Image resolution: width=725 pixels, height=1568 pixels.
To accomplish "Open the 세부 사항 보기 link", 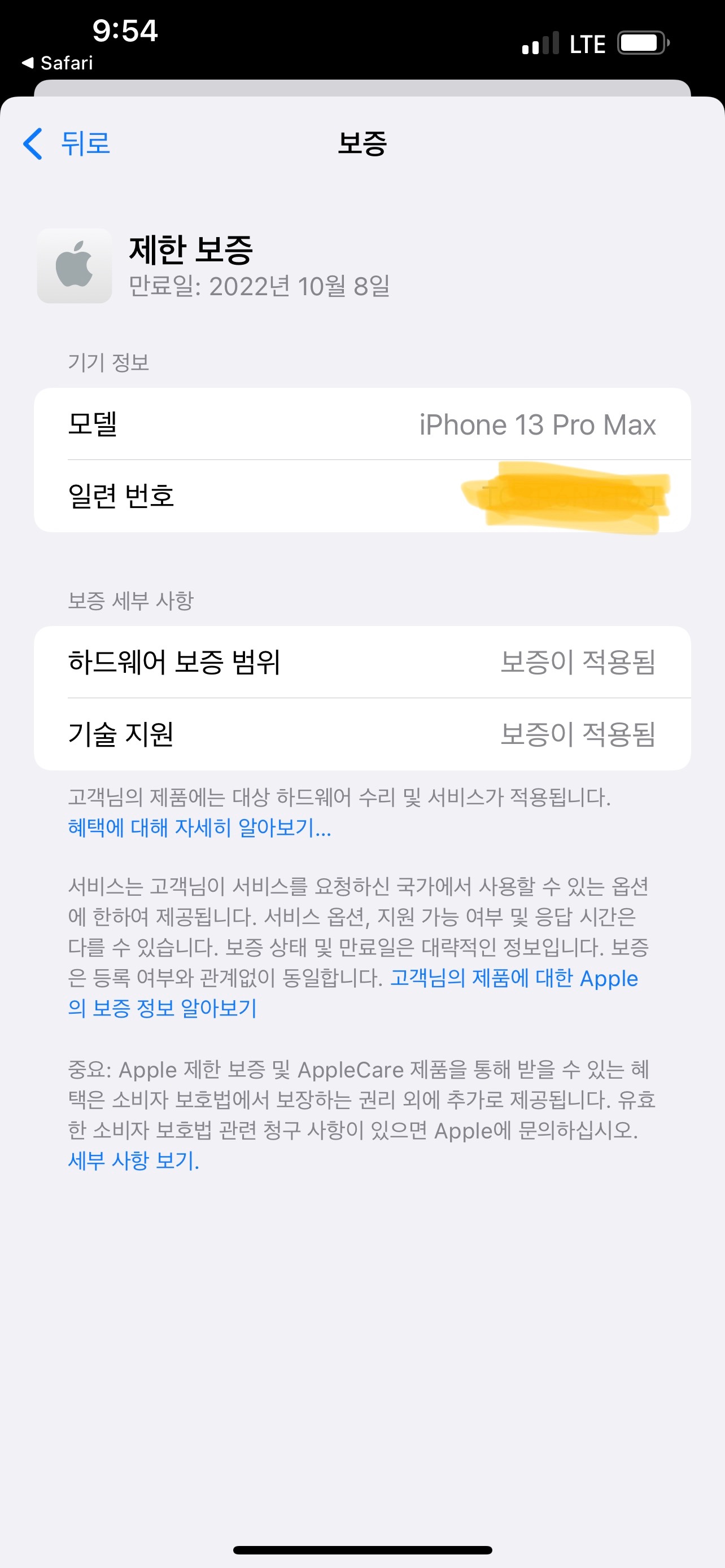I will pos(133,1160).
